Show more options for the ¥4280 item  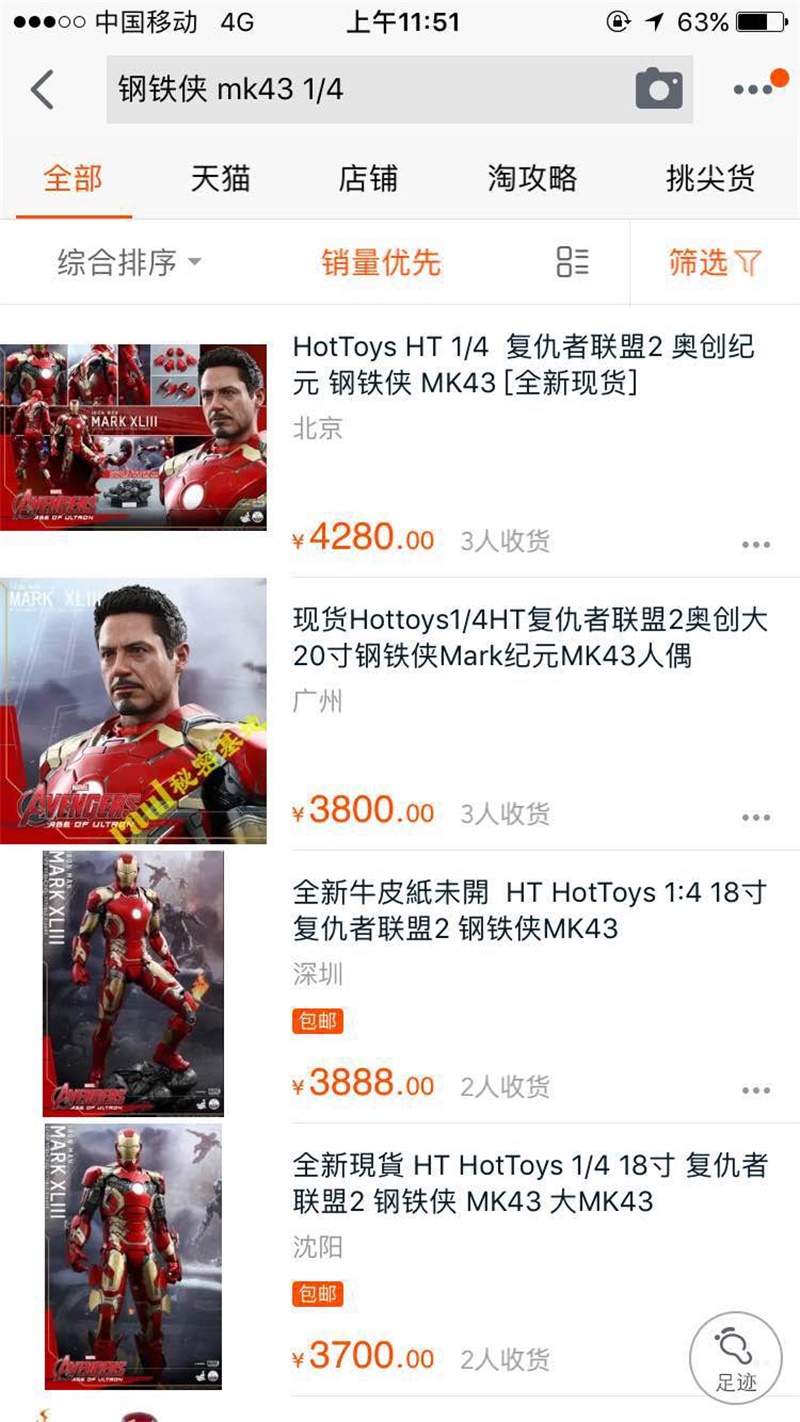coord(755,545)
